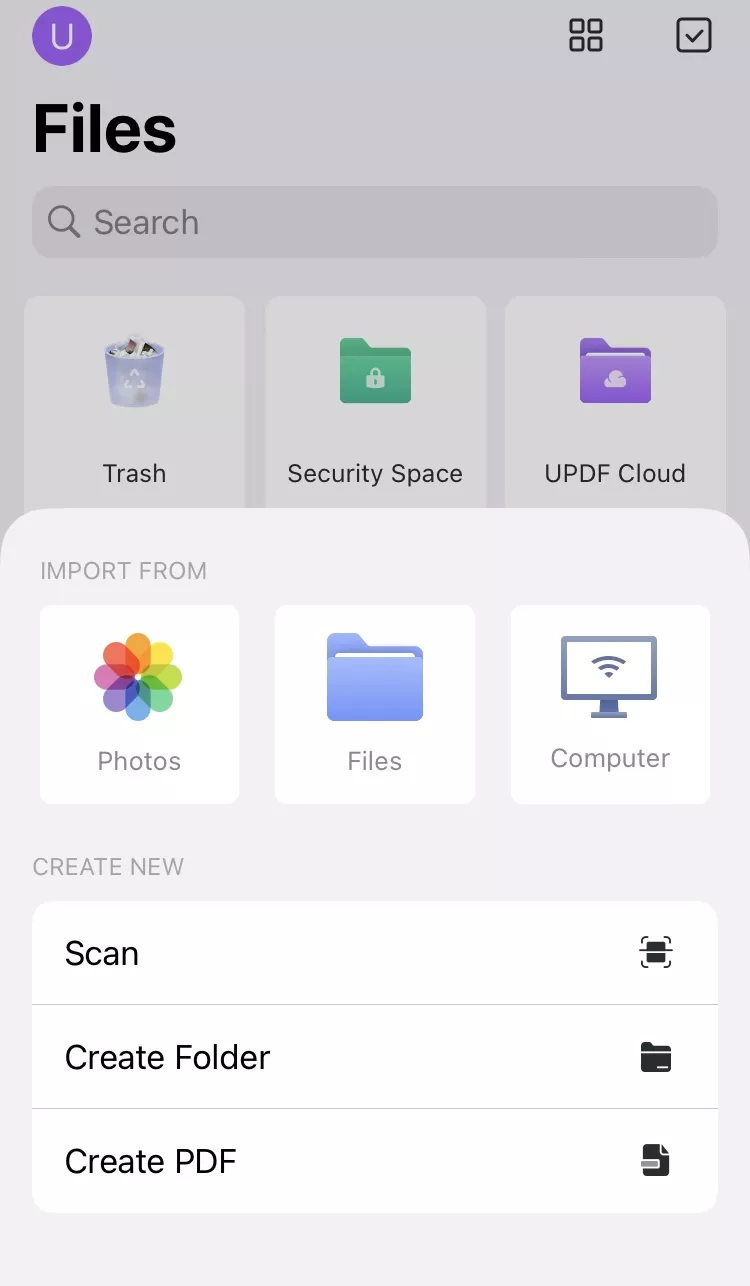Import from Photos
The height and width of the screenshot is (1286, 750).
(139, 703)
